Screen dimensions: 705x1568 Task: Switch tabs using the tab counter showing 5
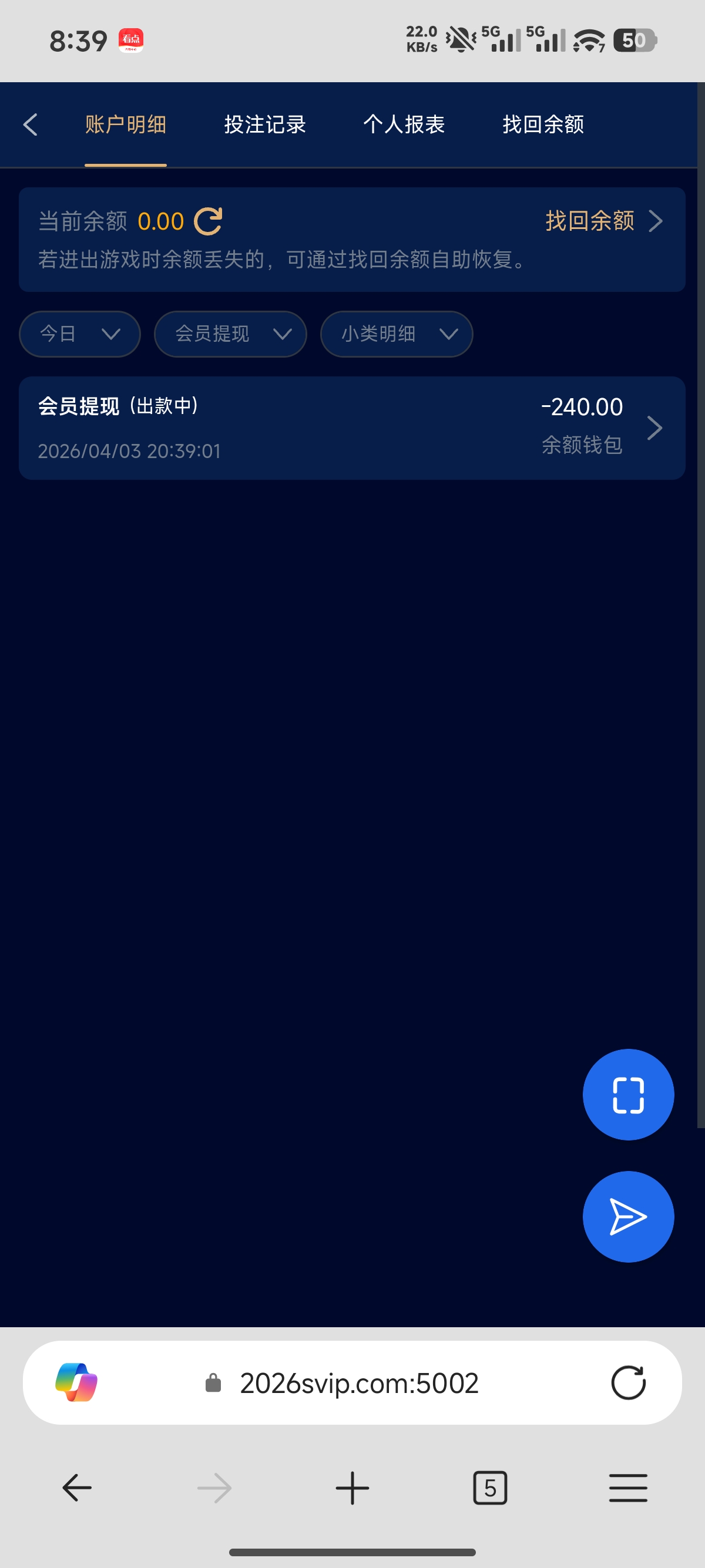pyautogui.click(x=490, y=1488)
